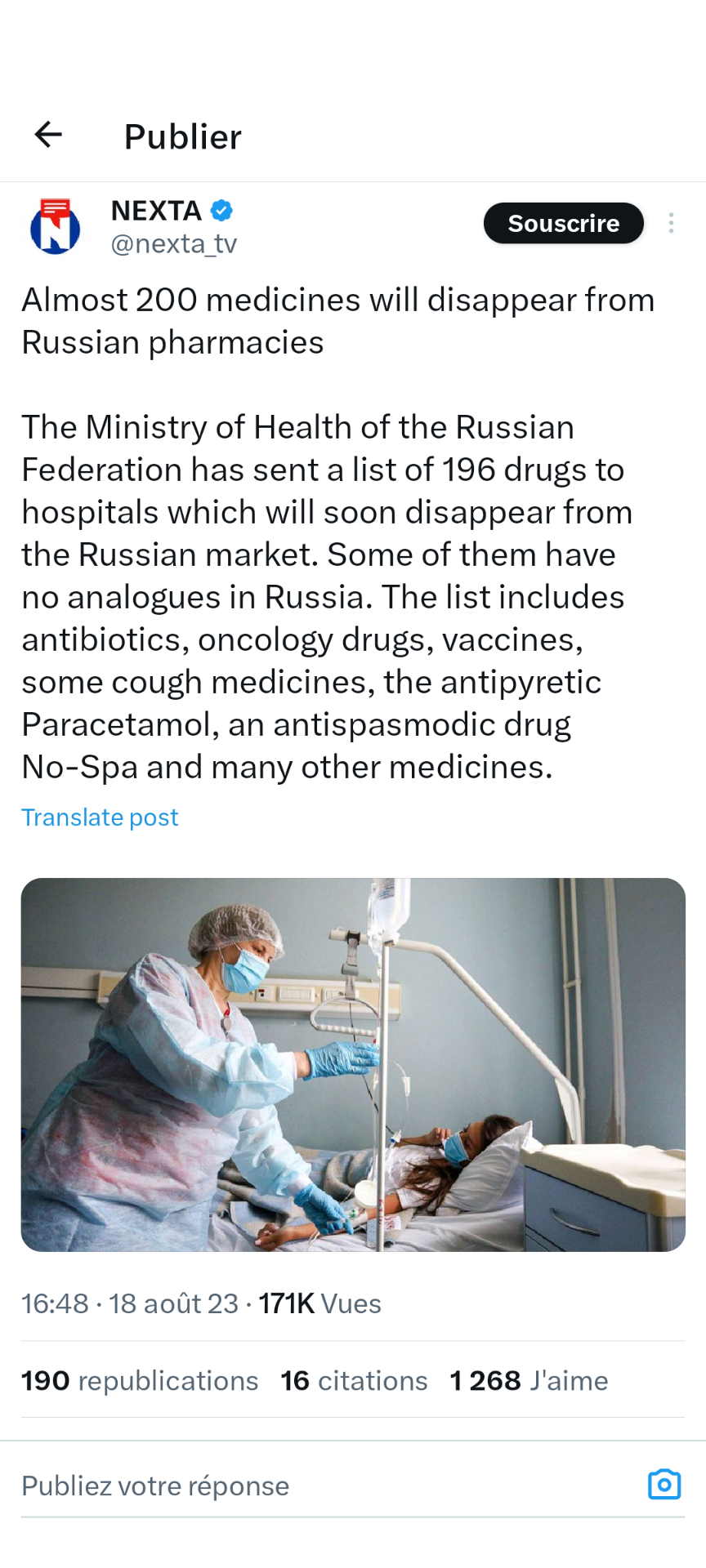Tap the Souscrire button
This screenshot has height=1568, width=706.
tap(563, 224)
